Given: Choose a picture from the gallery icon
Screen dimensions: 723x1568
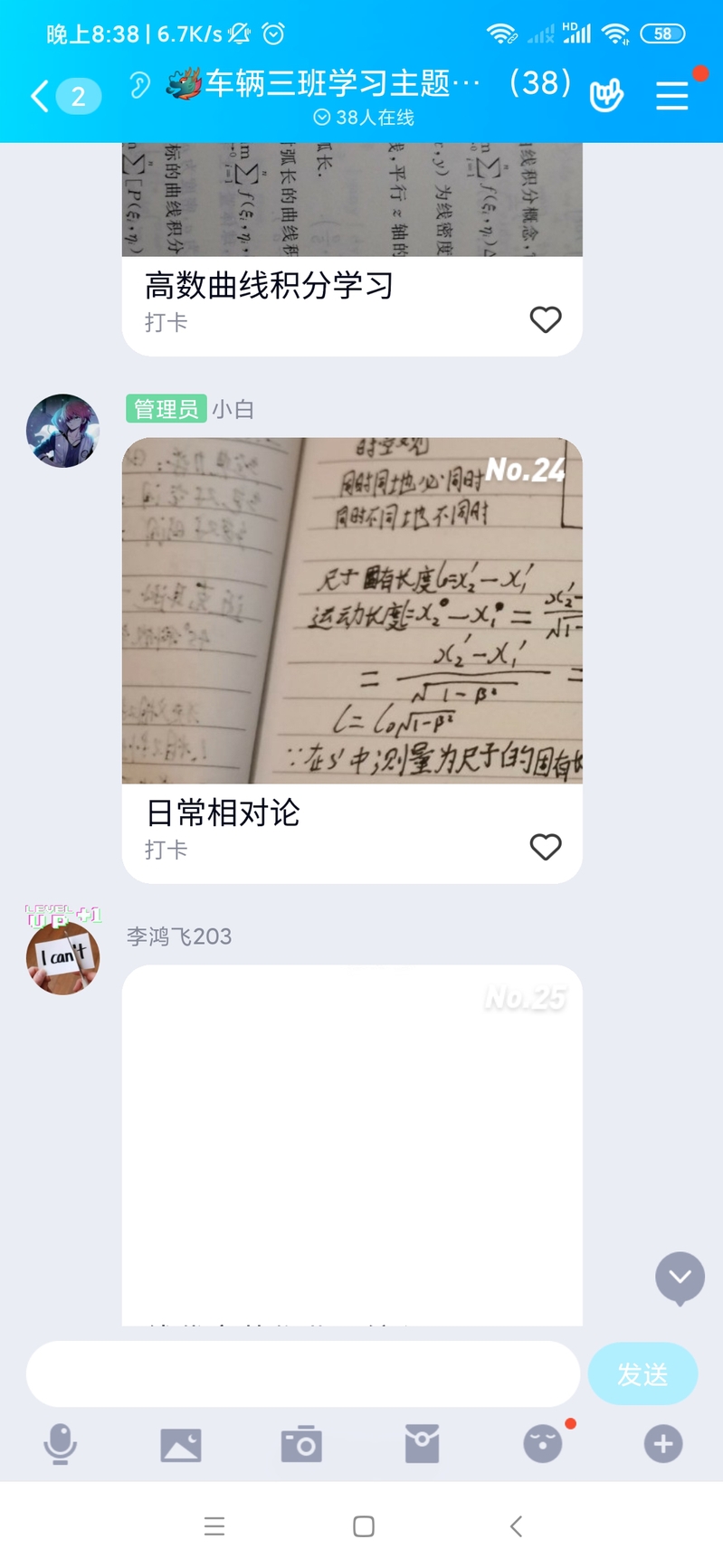Looking at the screenshot, I should pos(181,1444).
